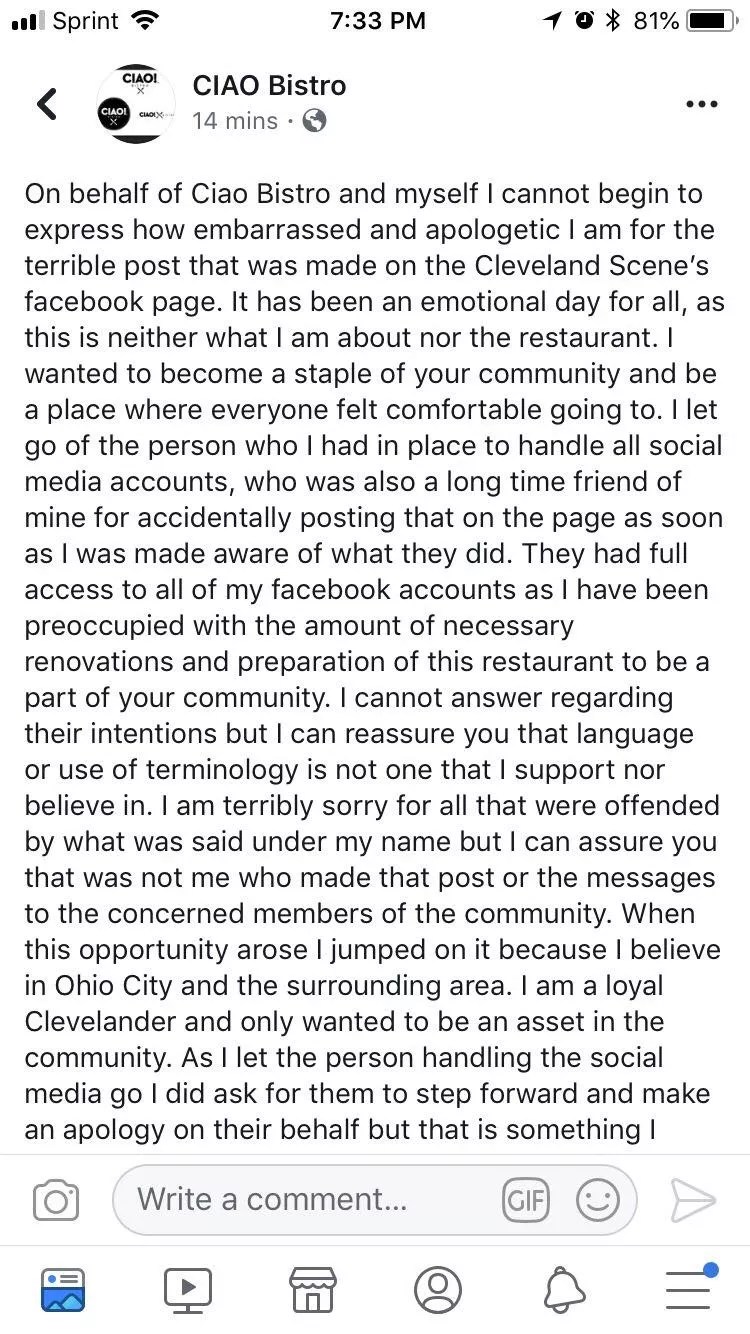The width and height of the screenshot is (750, 1334).
Task: Tap the CIAO Bistro page name
Action: (269, 85)
